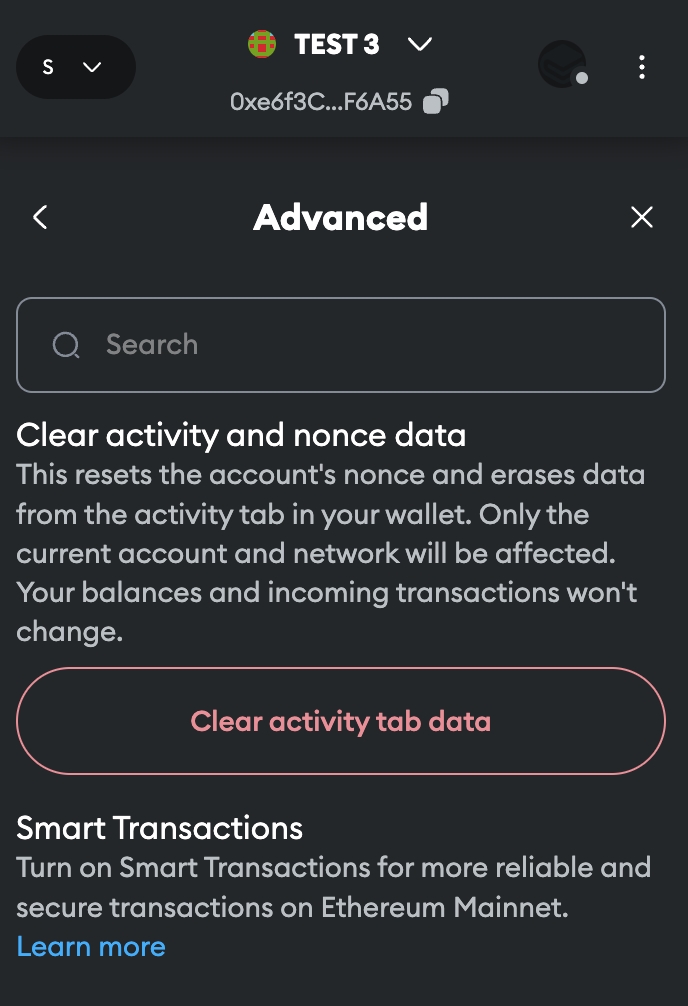Screen dimensions: 688x1006
Task: Expand the TEST 3 account picker
Action: click(x=340, y=45)
